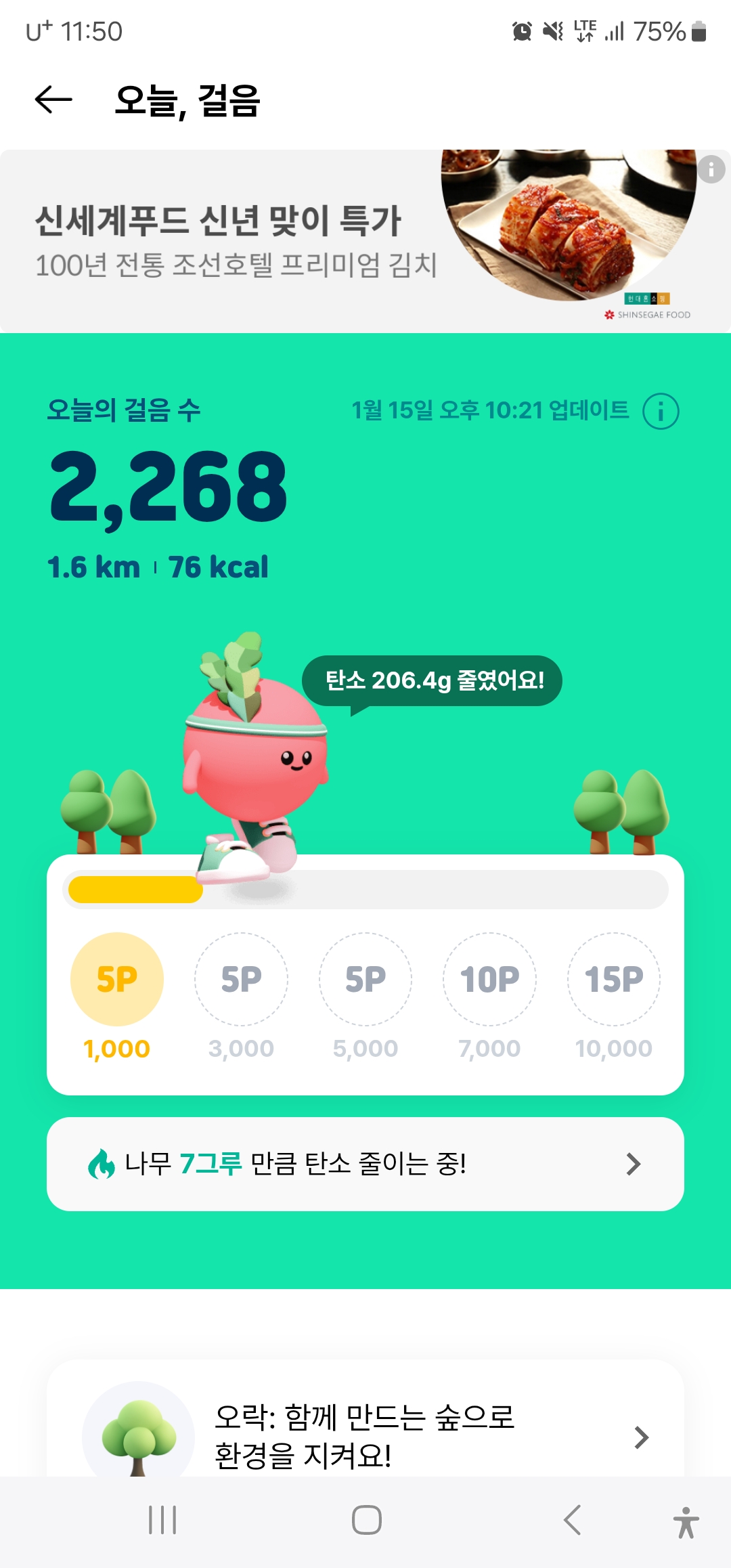Image resolution: width=731 pixels, height=1568 pixels.
Task: Open the step count update info icon
Action: tap(661, 411)
